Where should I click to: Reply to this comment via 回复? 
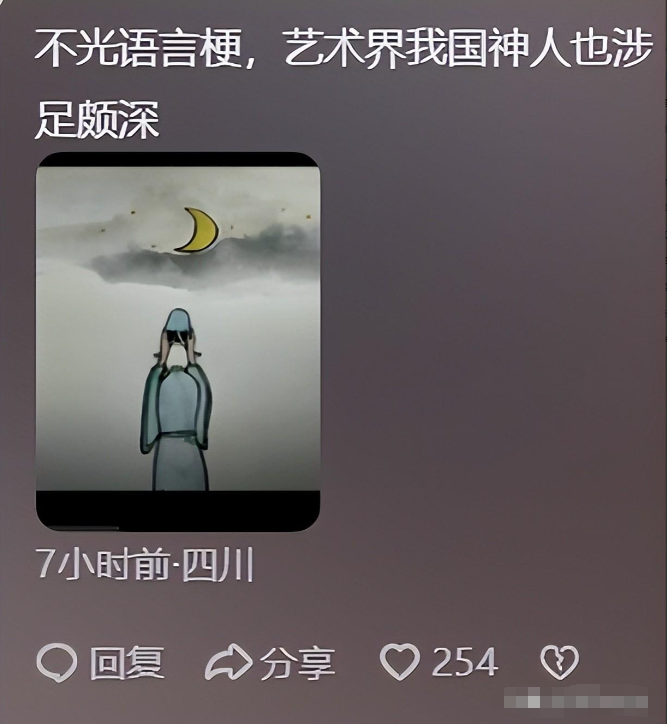(100, 663)
